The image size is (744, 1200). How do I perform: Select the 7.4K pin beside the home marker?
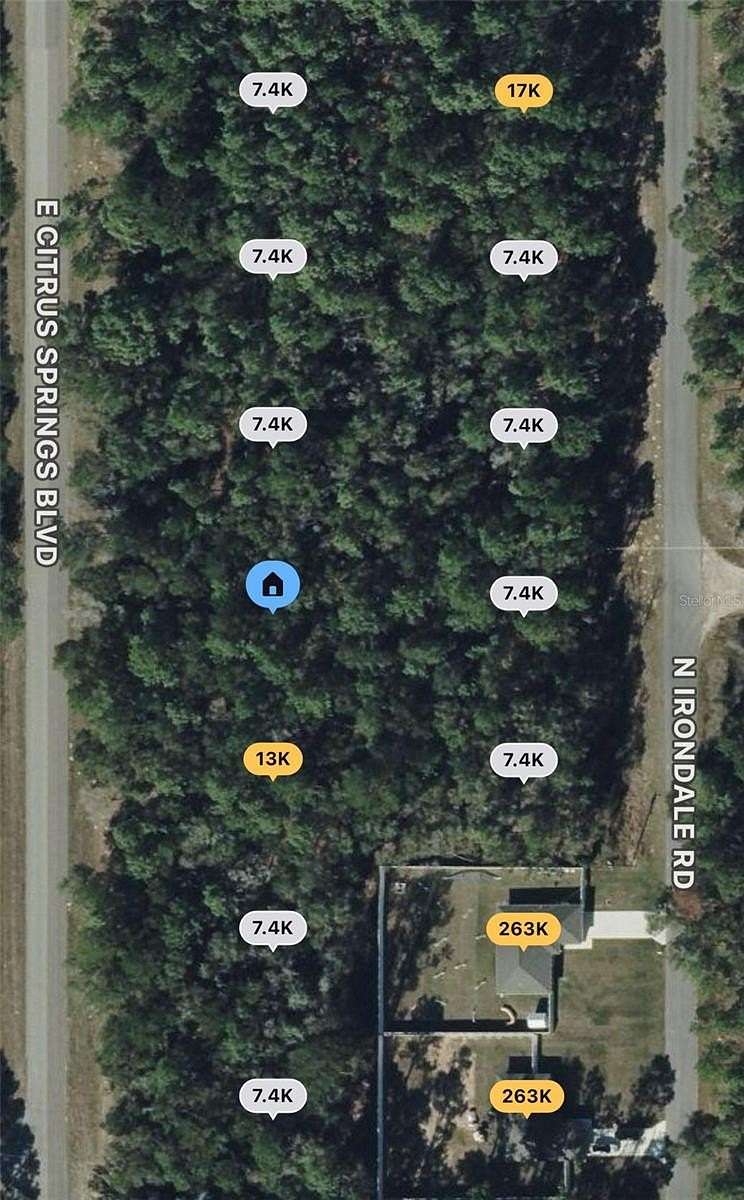coord(524,592)
